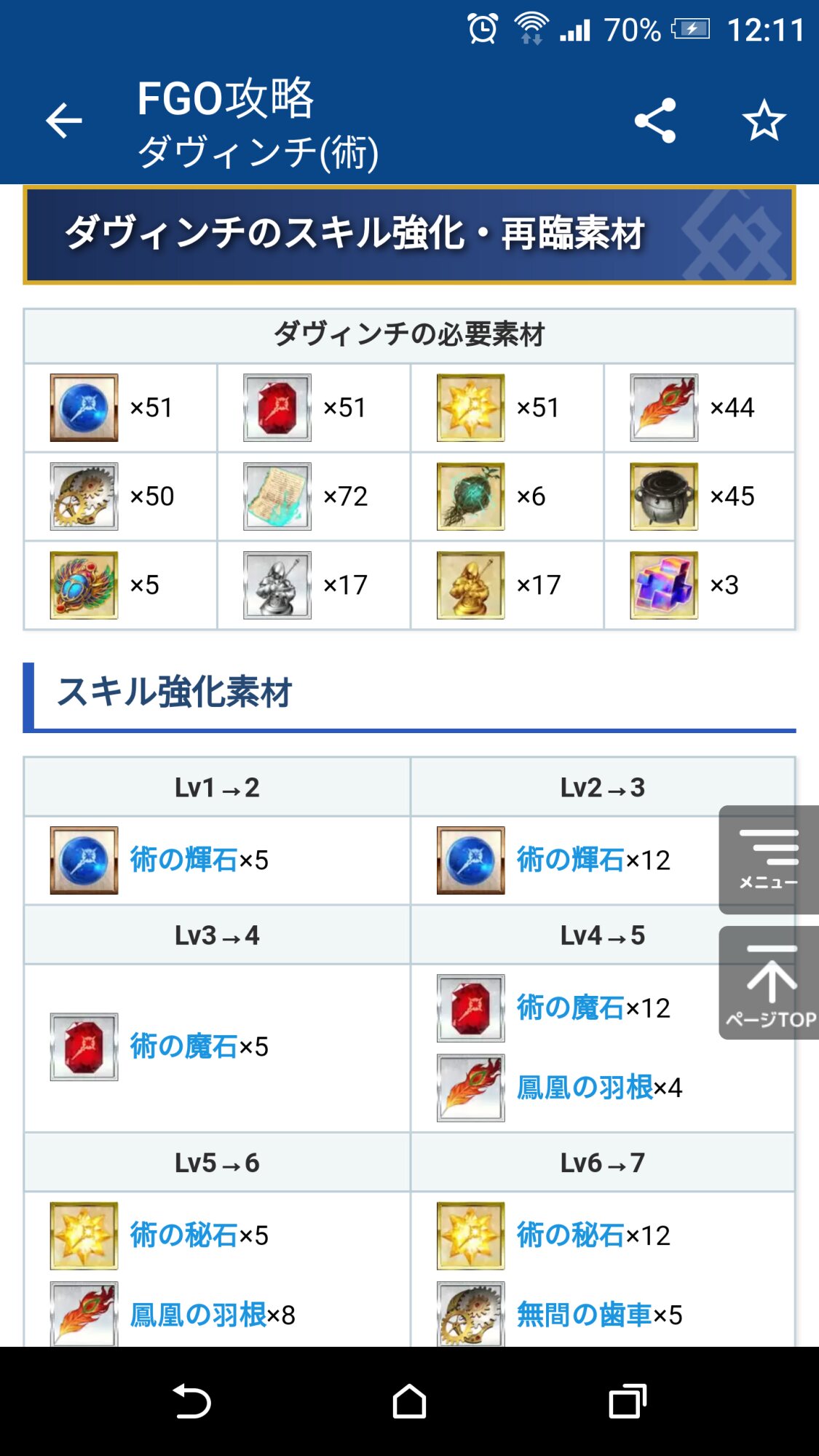Tap the system home button

tap(409, 1401)
